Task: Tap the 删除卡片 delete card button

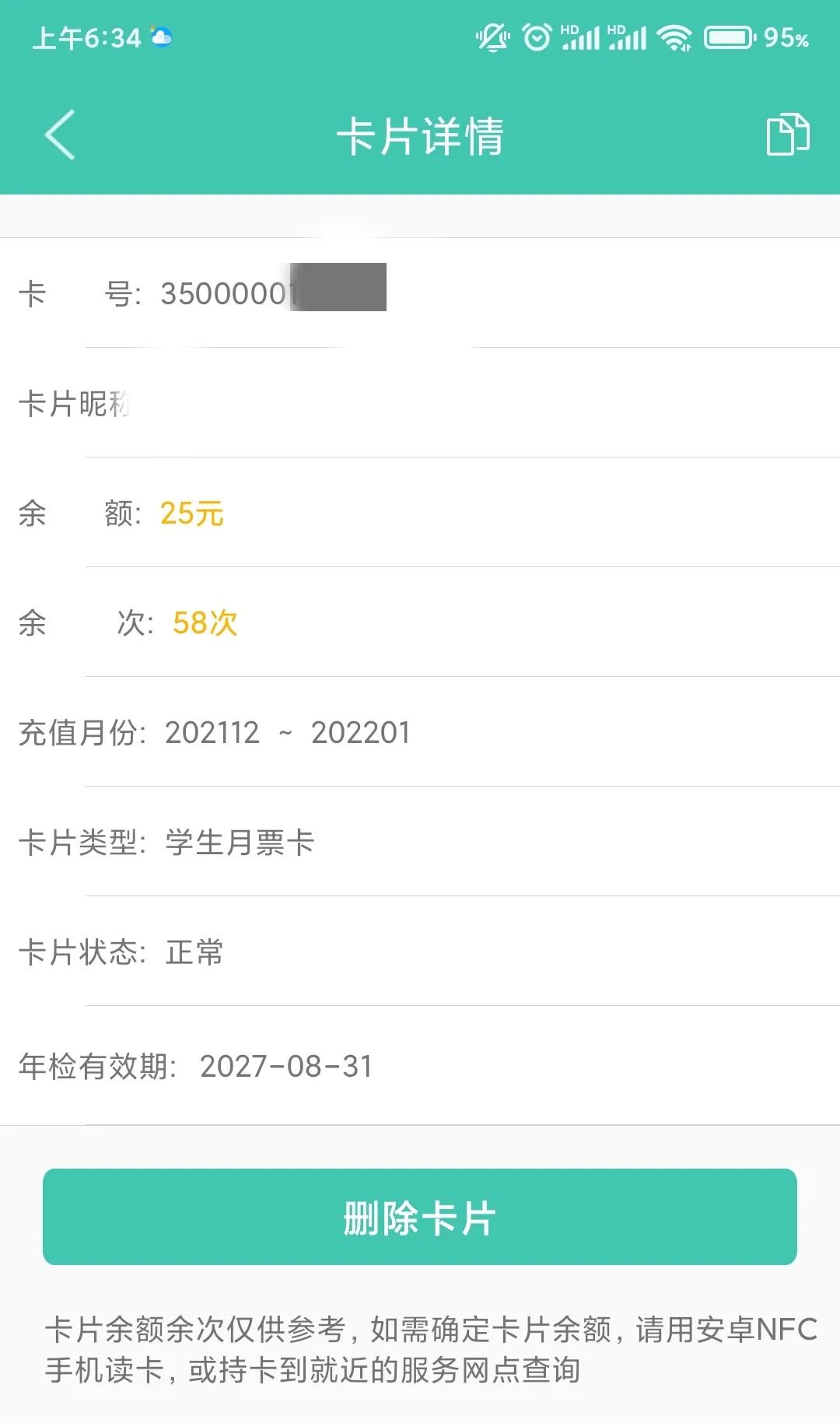Action: tap(420, 1217)
